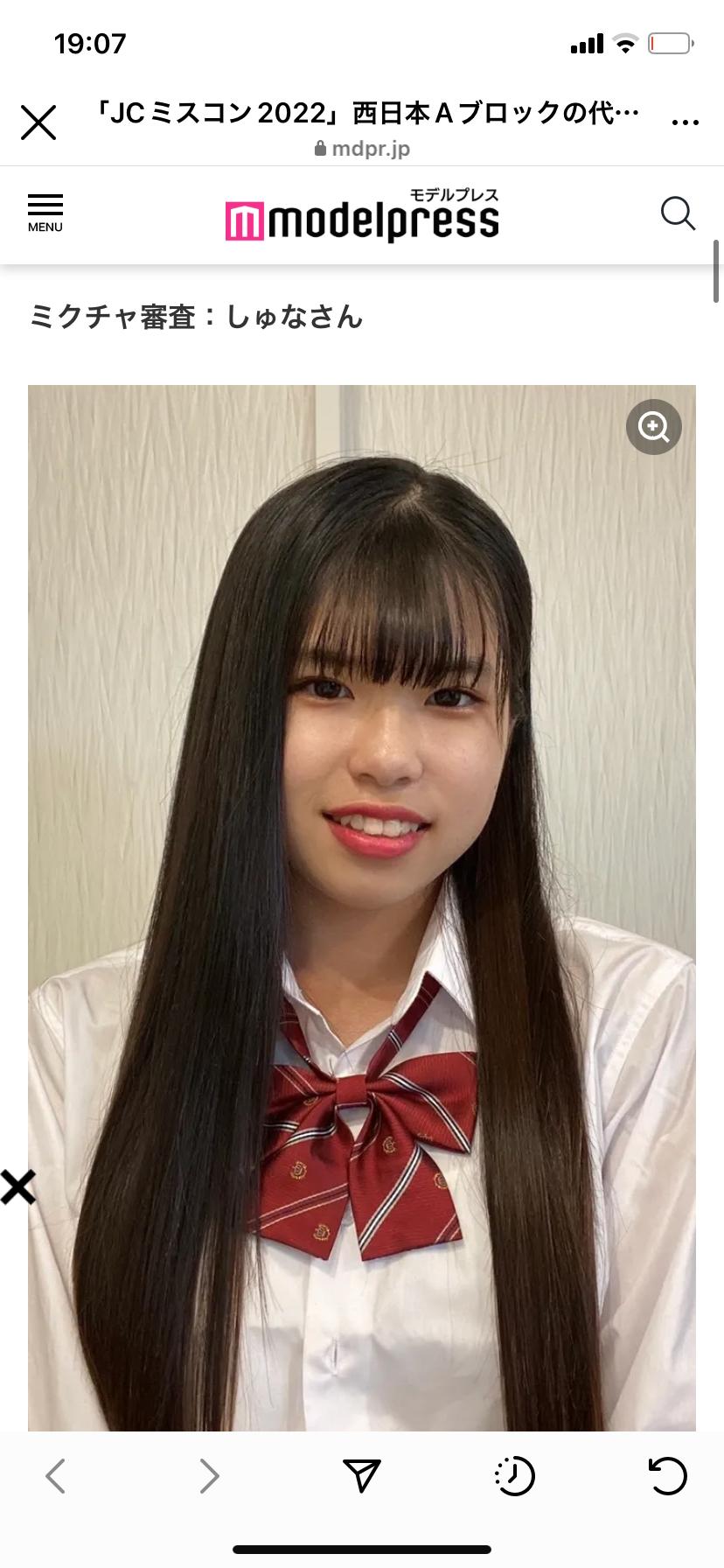Tap the modelpress logo to go home
This screenshot has height=1568, width=724.
362,216
